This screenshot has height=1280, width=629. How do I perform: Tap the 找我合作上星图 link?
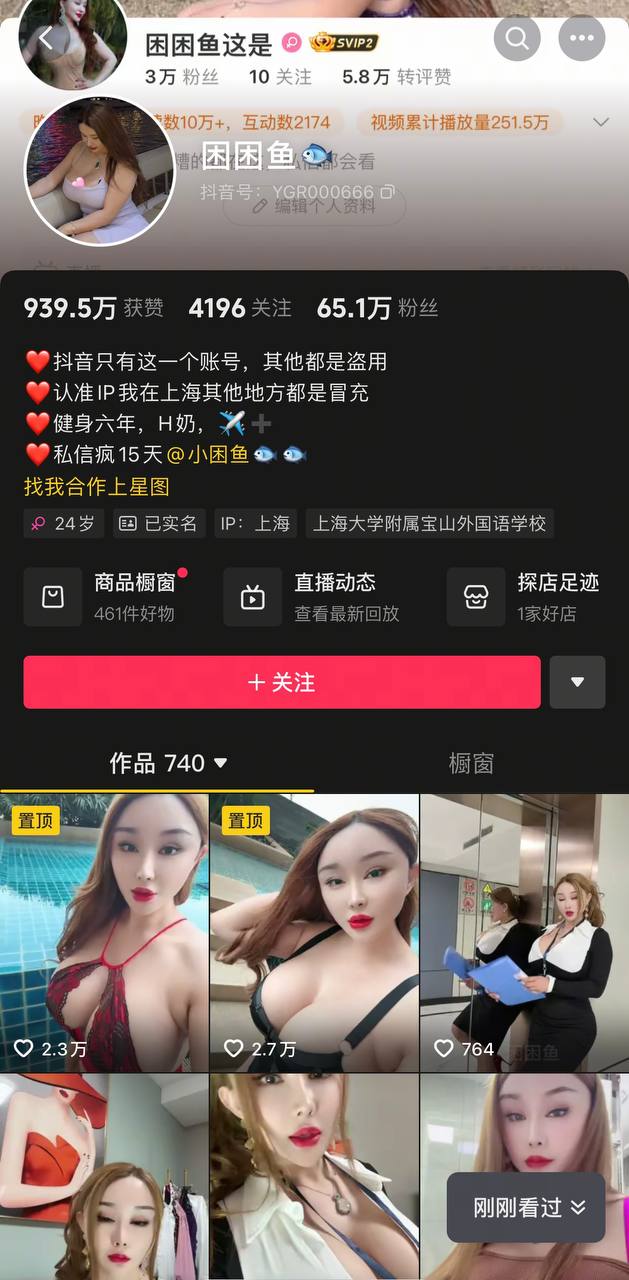click(97, 487)
